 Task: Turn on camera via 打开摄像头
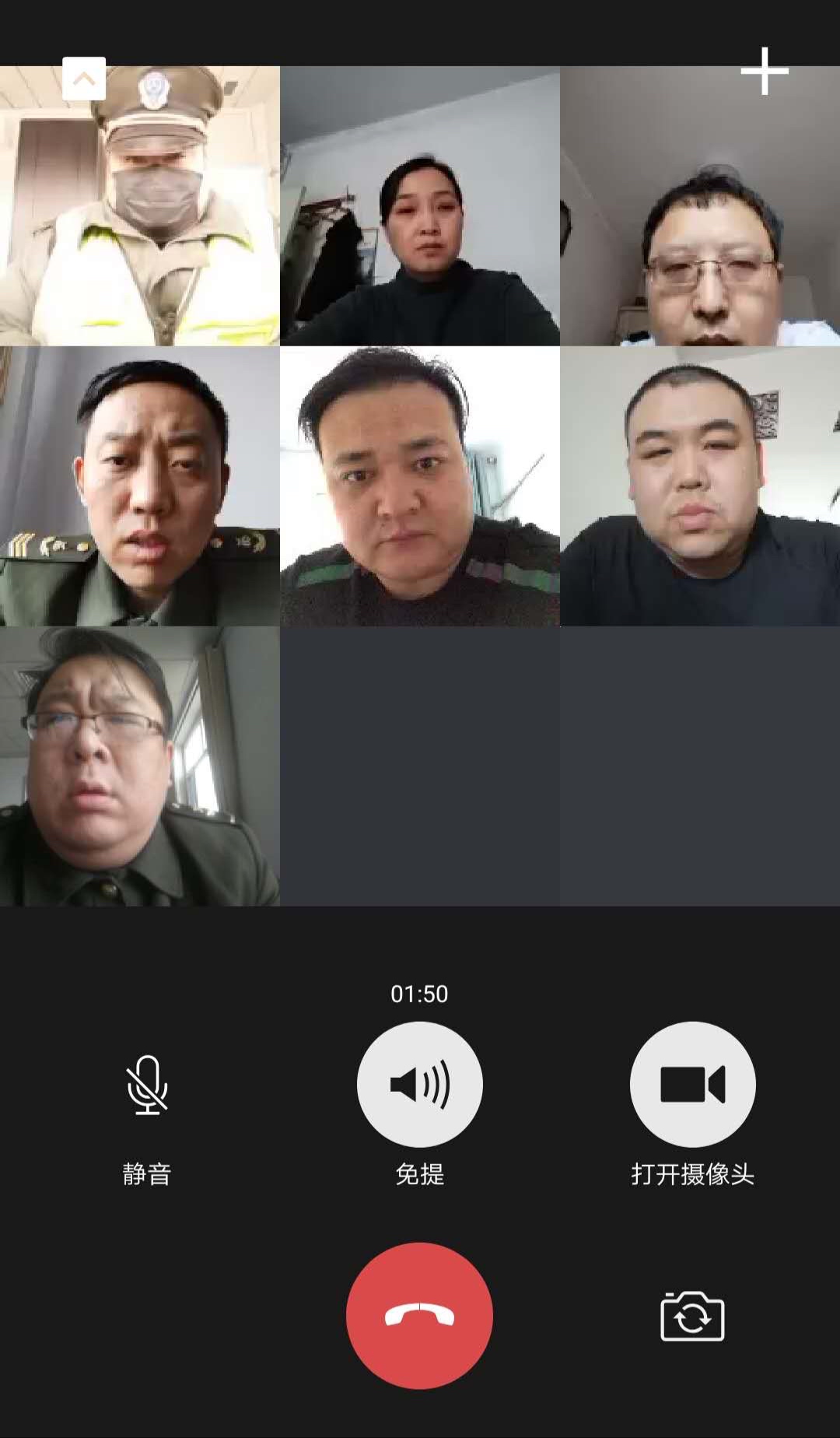(x=692, y=1085)
